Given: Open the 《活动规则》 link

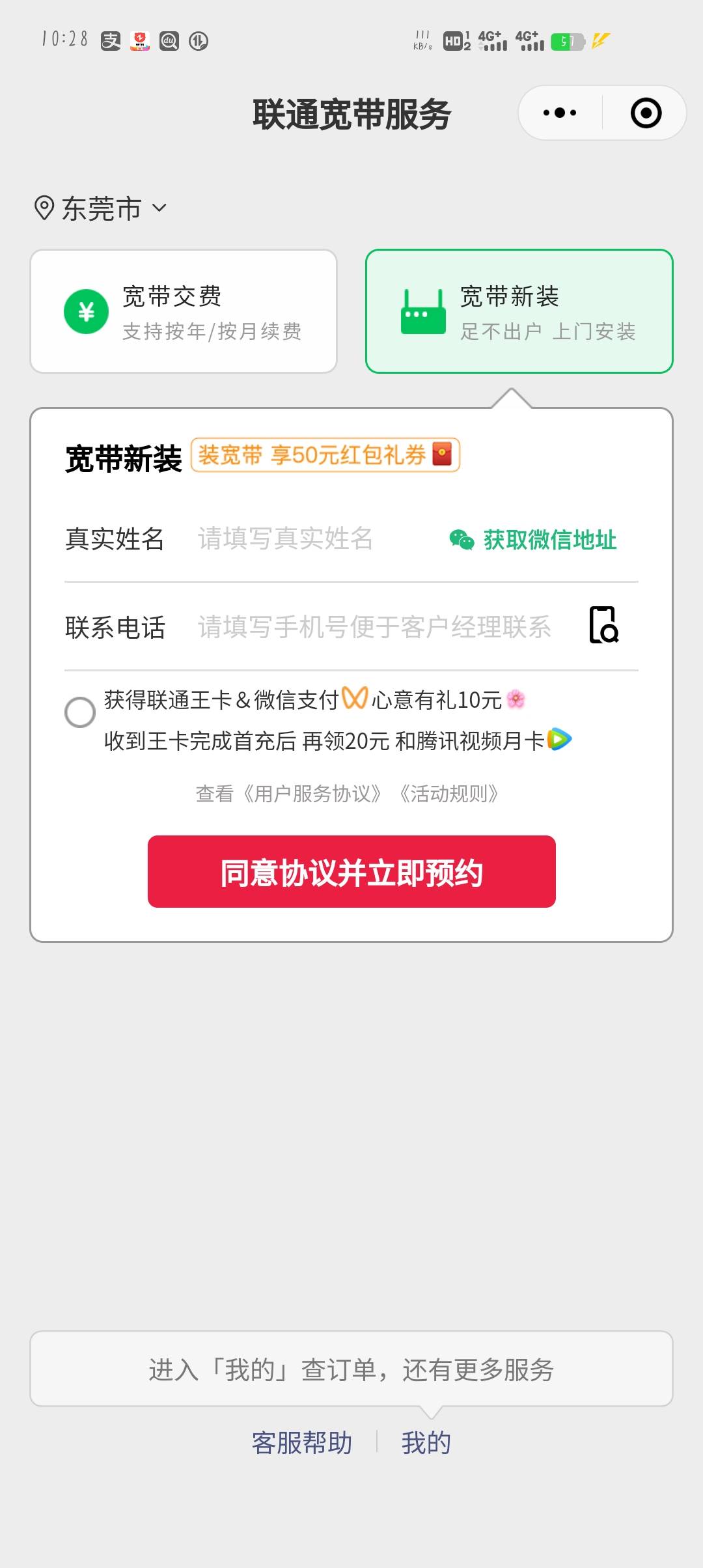Looking at the screenshot, I should [x=449, y=794].
